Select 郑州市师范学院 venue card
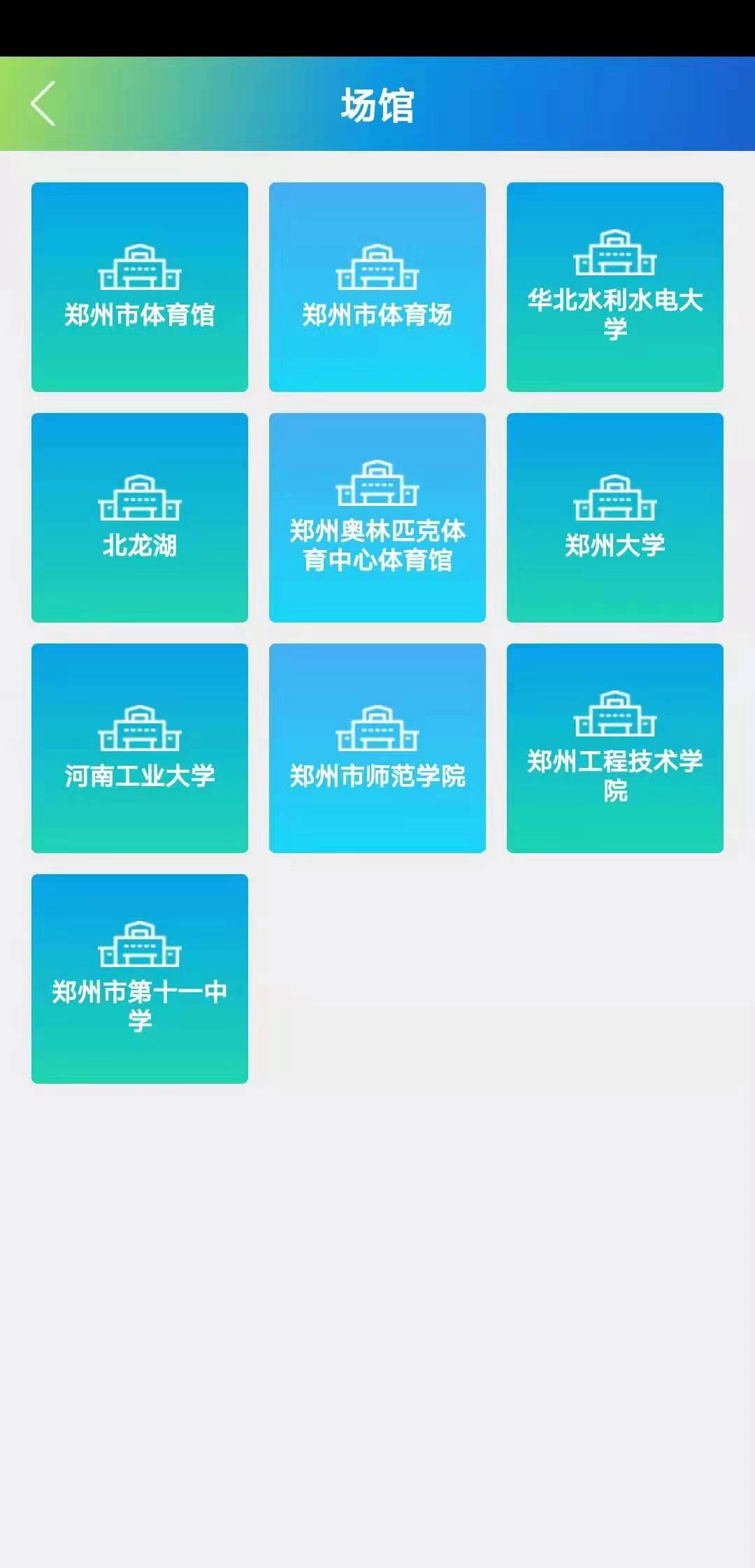 [x=377, y=748]
